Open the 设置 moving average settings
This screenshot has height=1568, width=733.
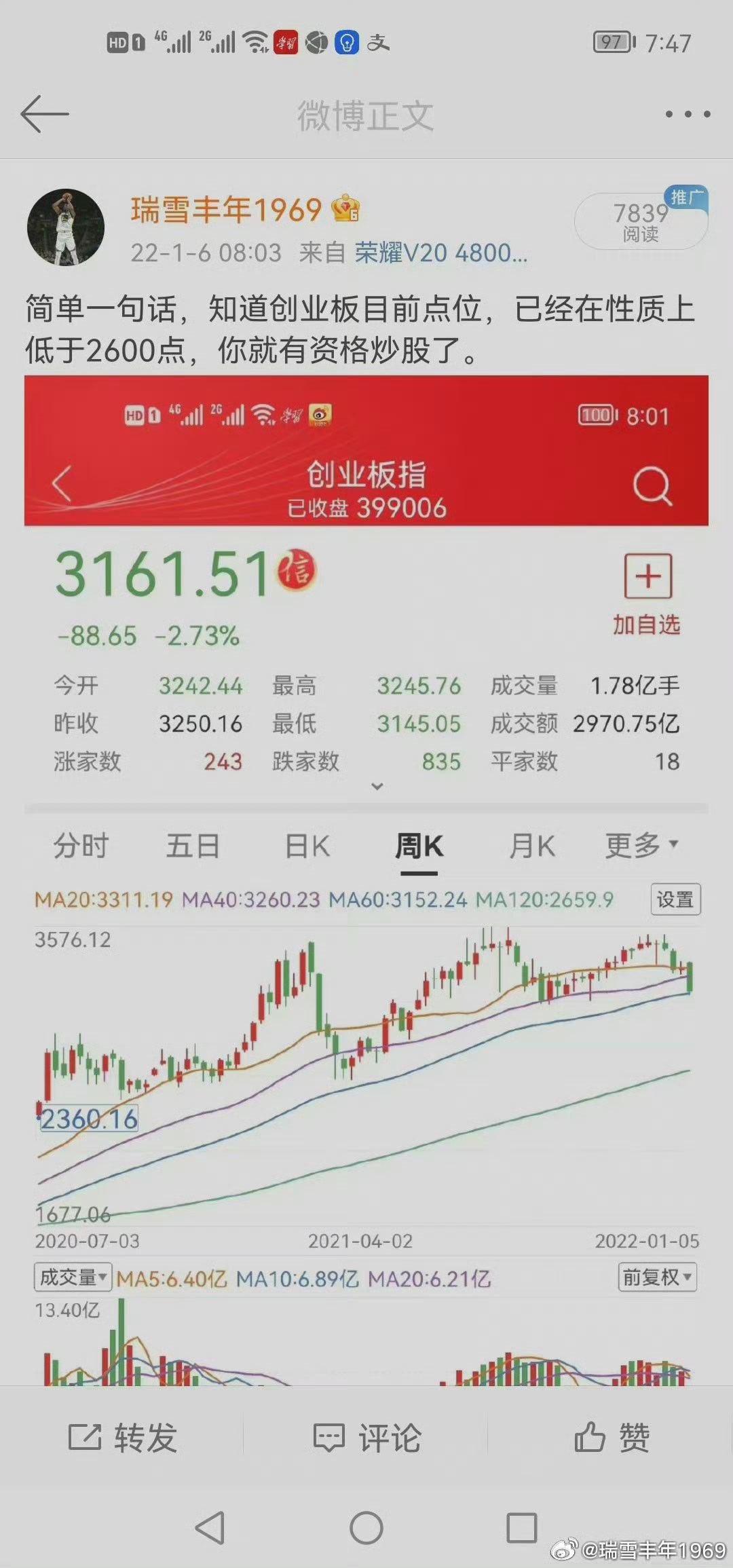coord(676,899)
